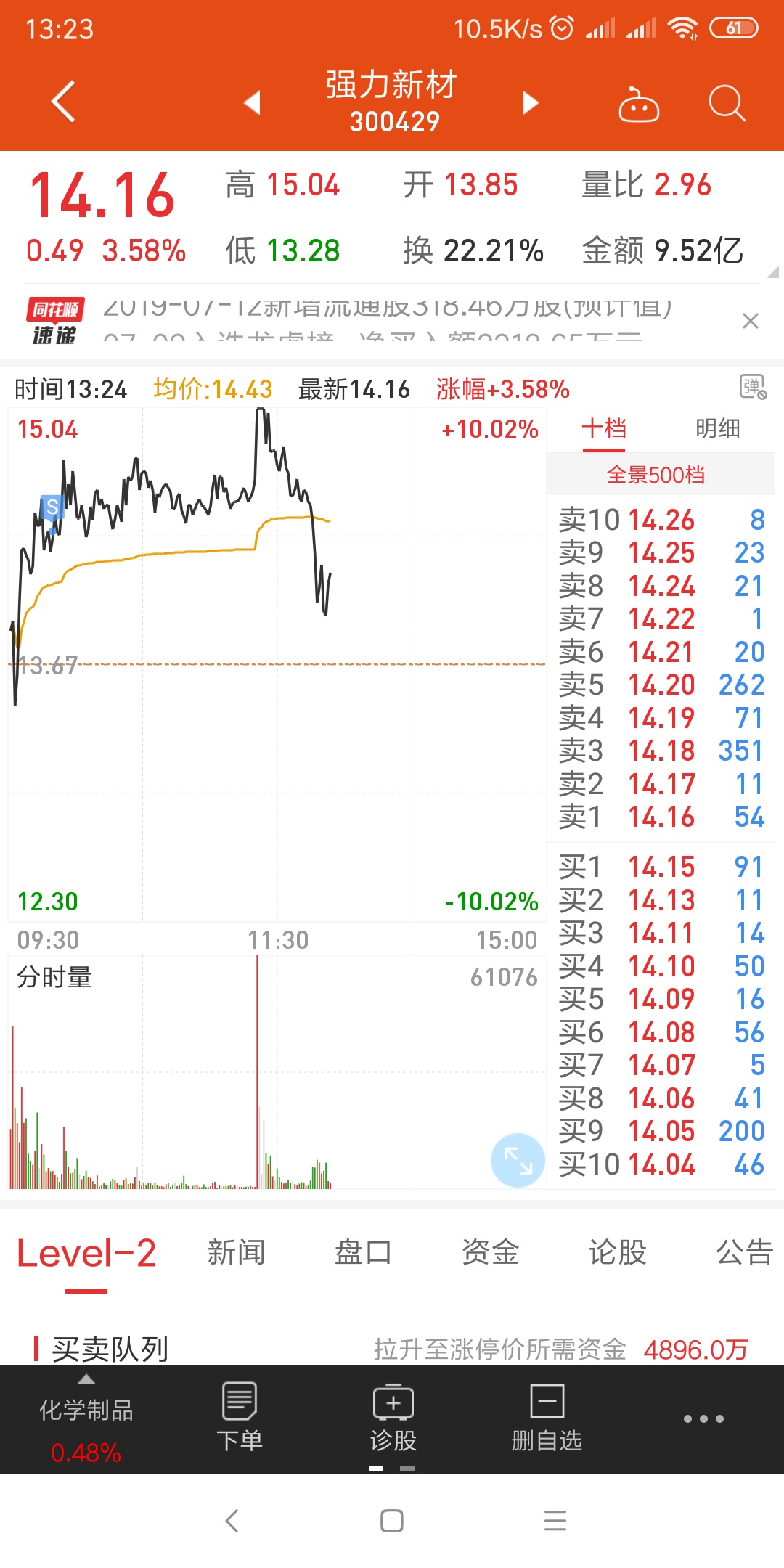
Task: Open the 新闻 tab
Action: point(237,1252)
